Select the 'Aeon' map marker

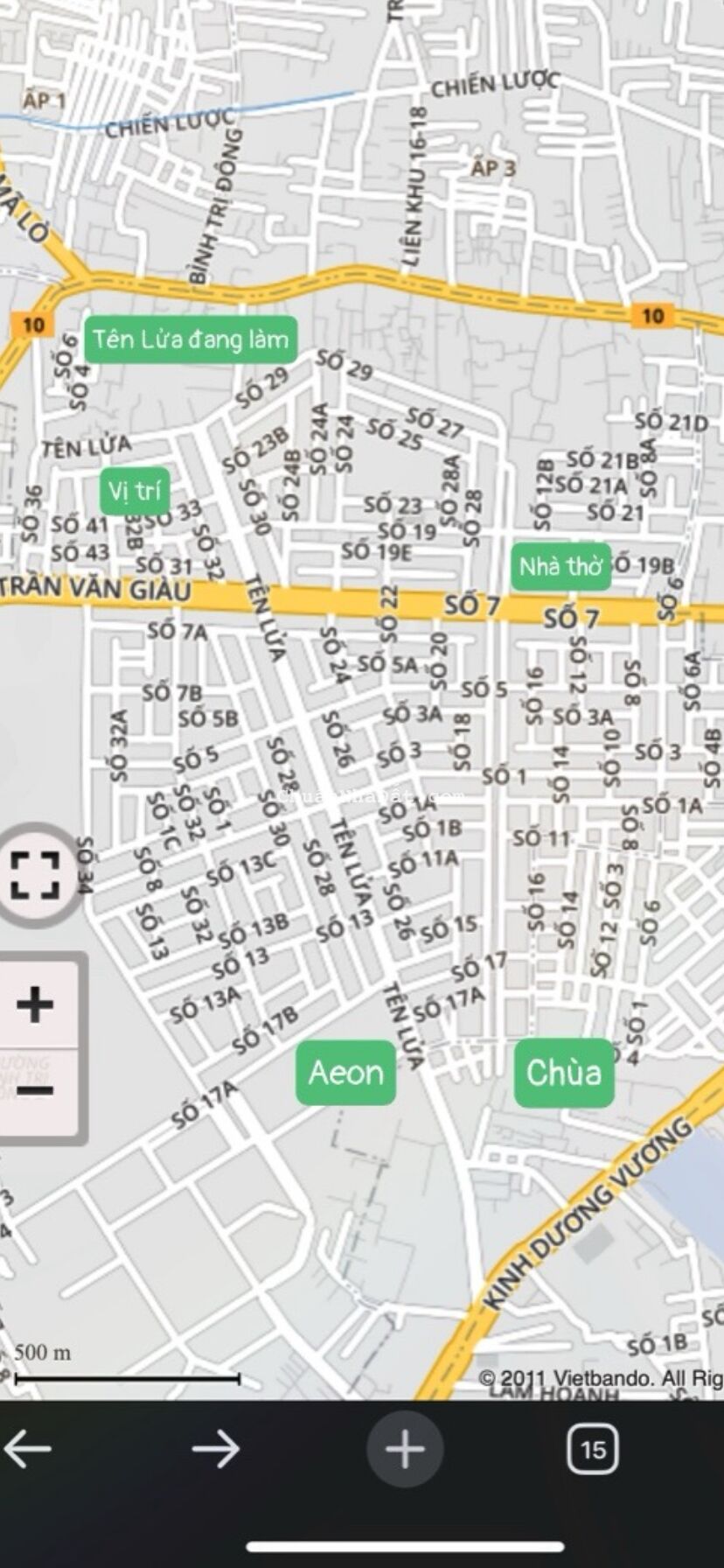(346, 1074)
